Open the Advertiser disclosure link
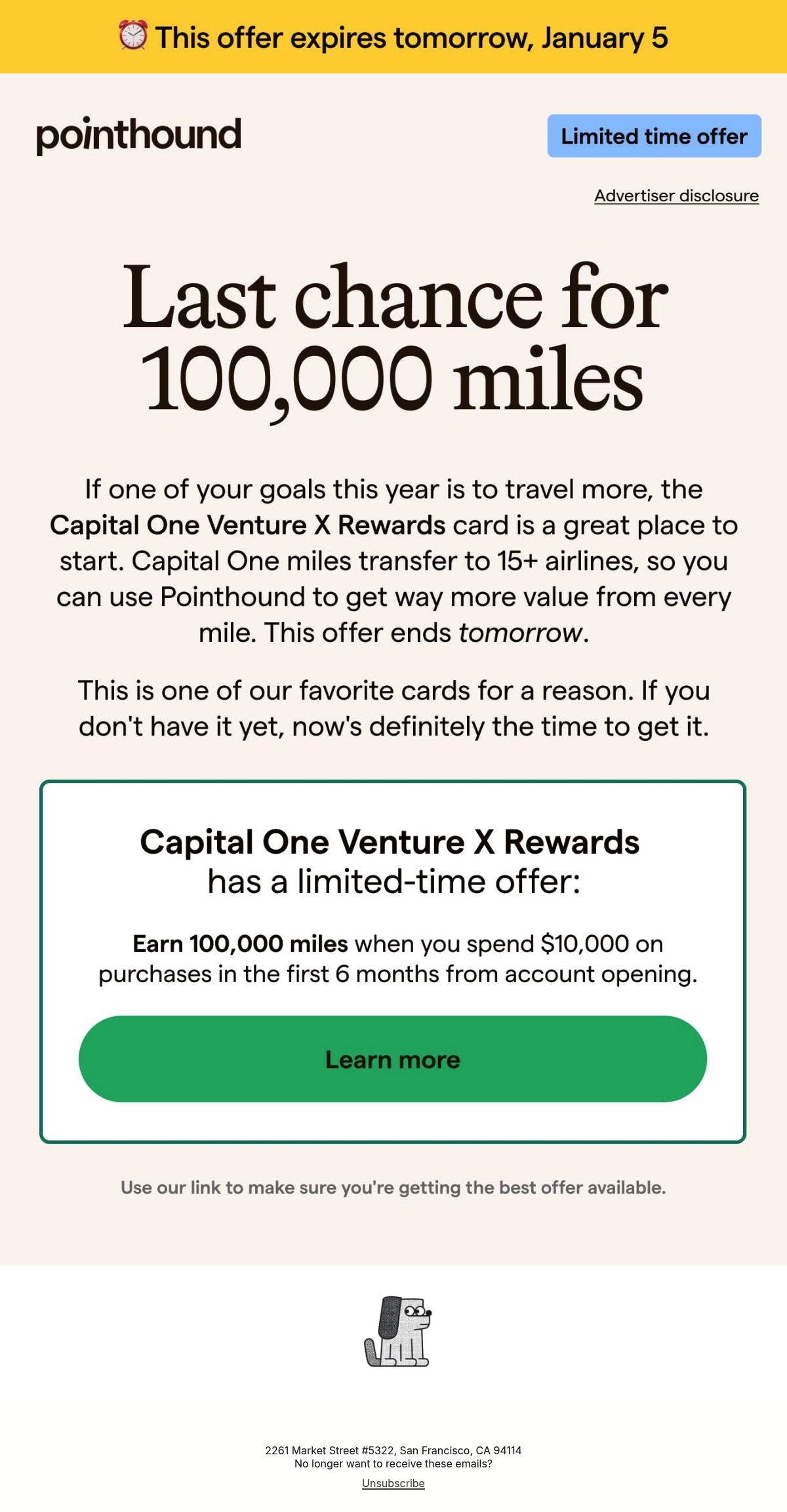 coord(676,195)
